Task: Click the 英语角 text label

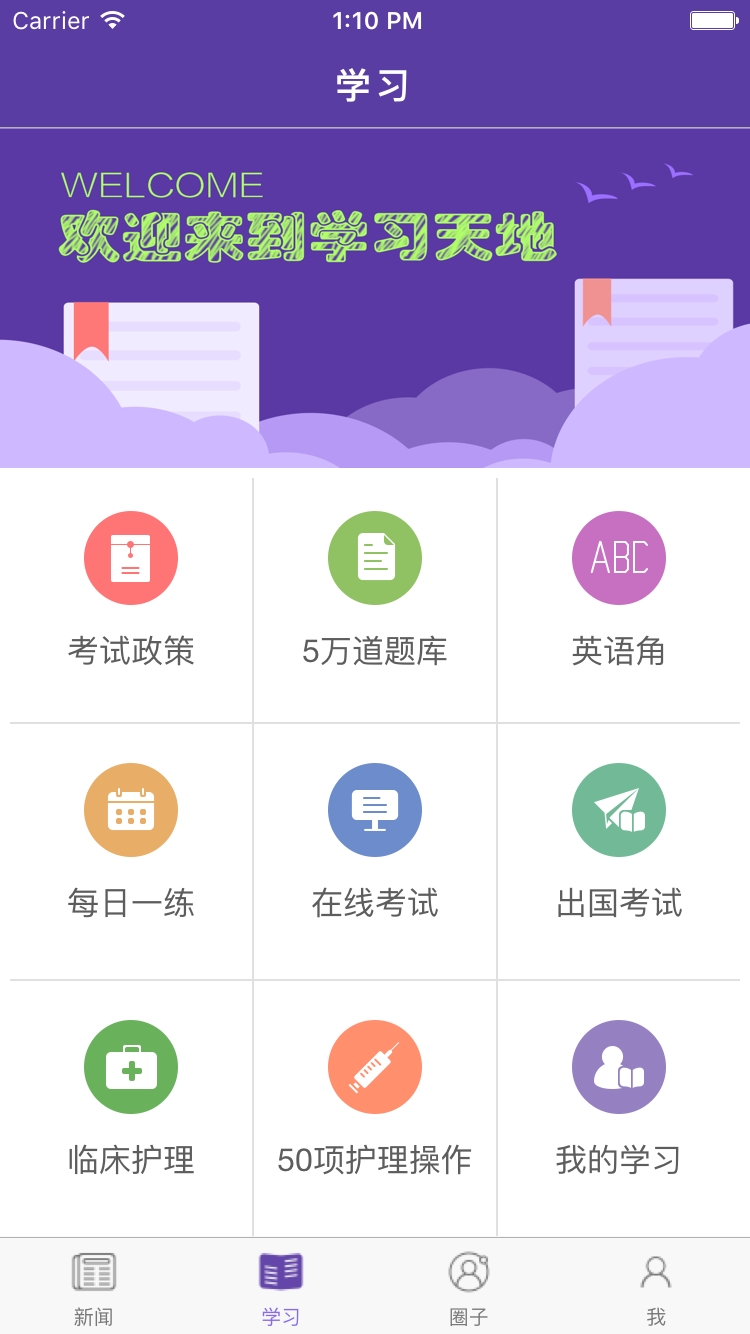Action: (619, 651)
